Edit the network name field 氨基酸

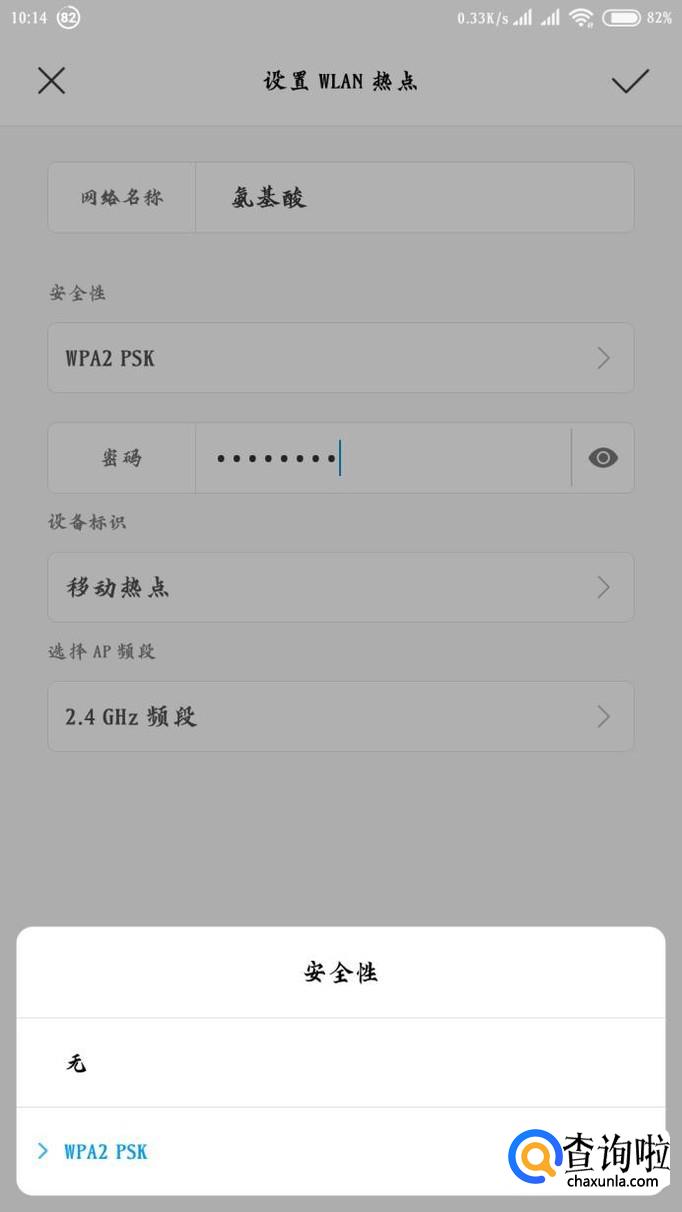(413, 198)
